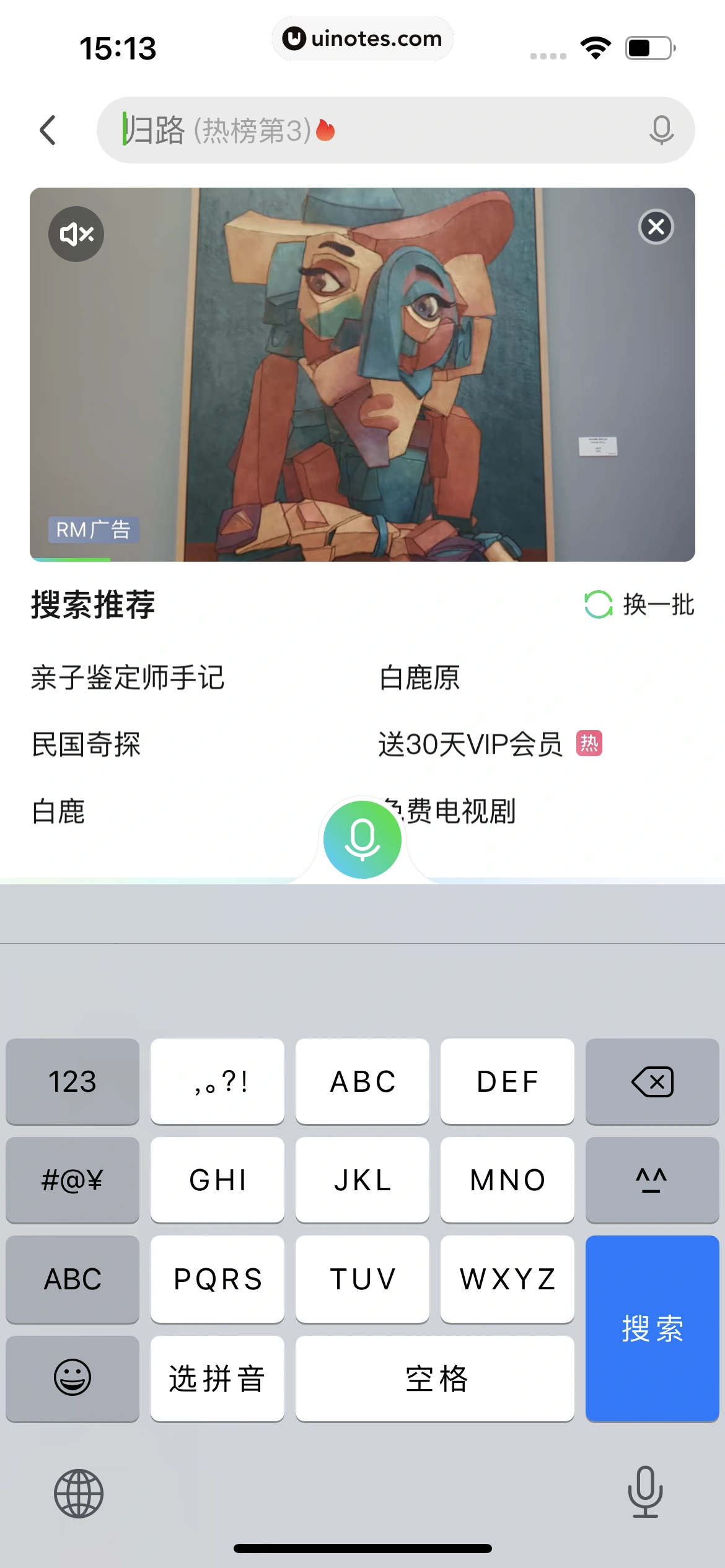The height and width of the screenshot is (1568, 725).
Task: Unmute the video advertisement
Action: coord(76,234)
